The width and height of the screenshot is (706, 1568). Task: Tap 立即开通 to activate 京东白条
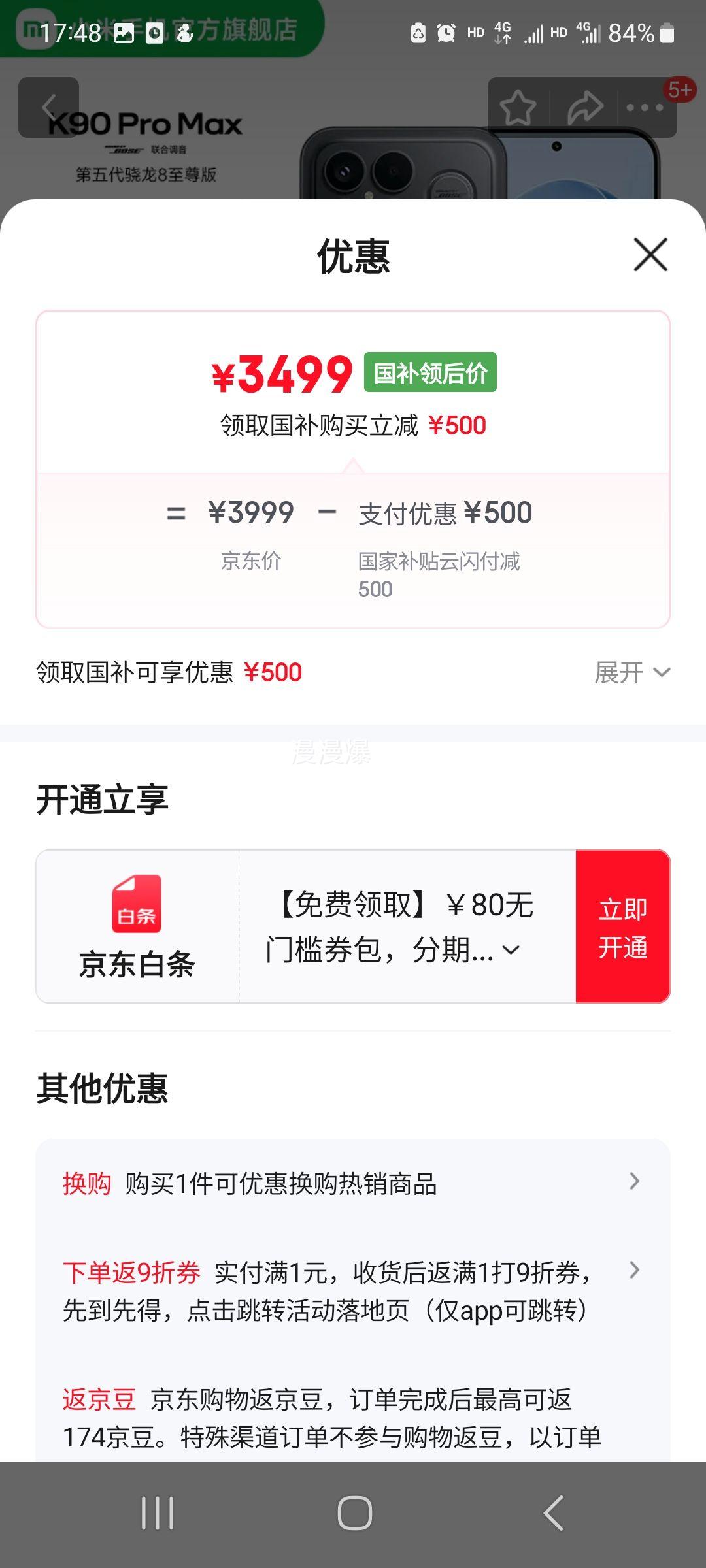click(x=622, y=928)
